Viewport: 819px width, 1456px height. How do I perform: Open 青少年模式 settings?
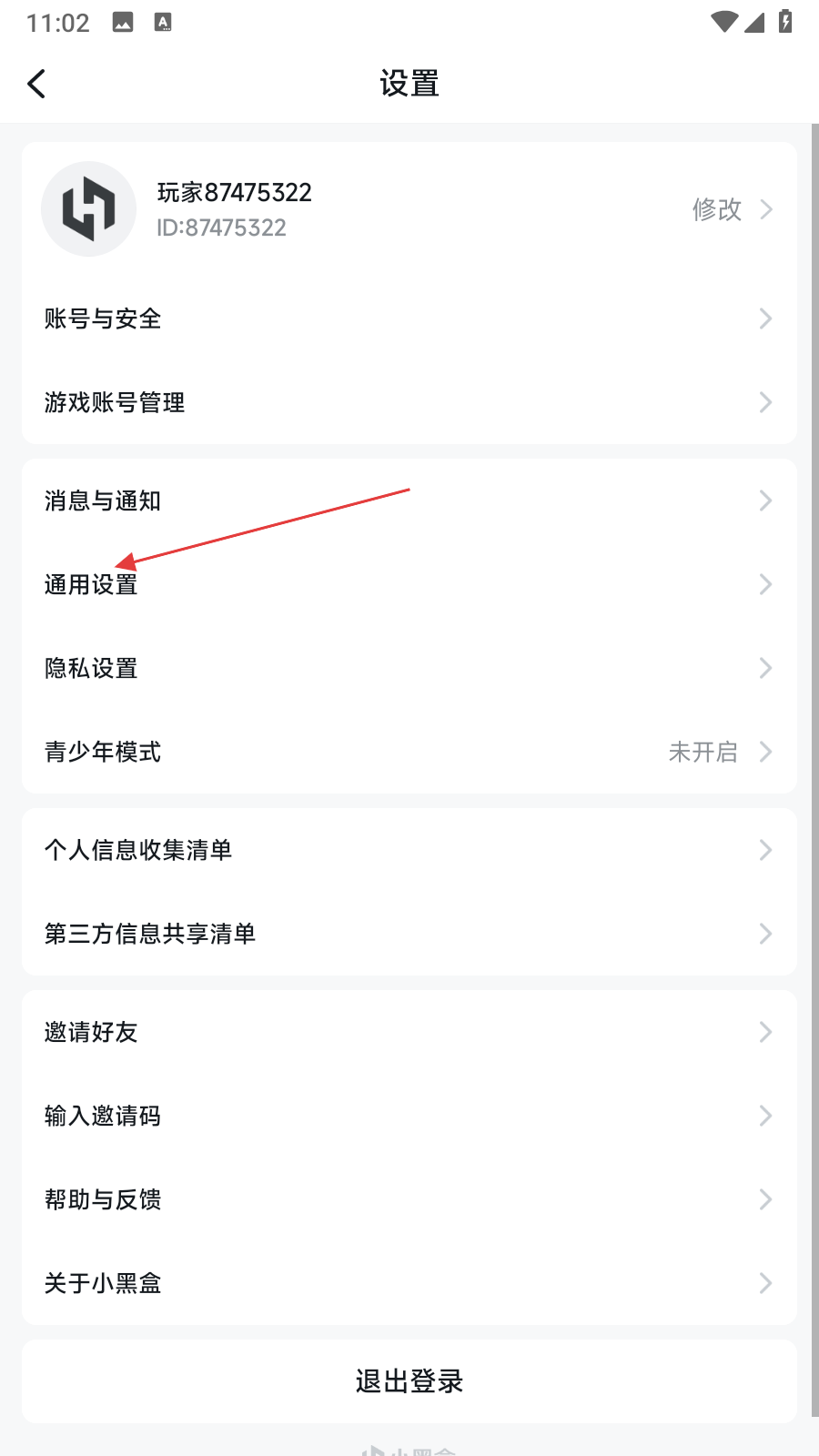coord(409,752)
